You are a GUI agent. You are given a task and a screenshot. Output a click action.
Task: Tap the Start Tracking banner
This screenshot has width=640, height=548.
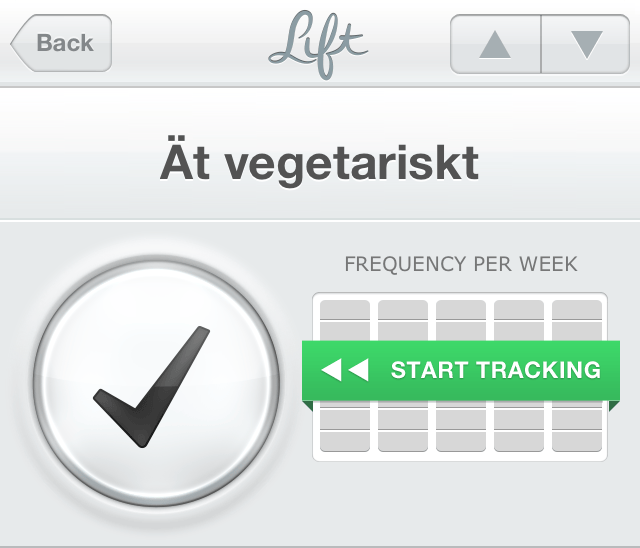pos(462,370)
